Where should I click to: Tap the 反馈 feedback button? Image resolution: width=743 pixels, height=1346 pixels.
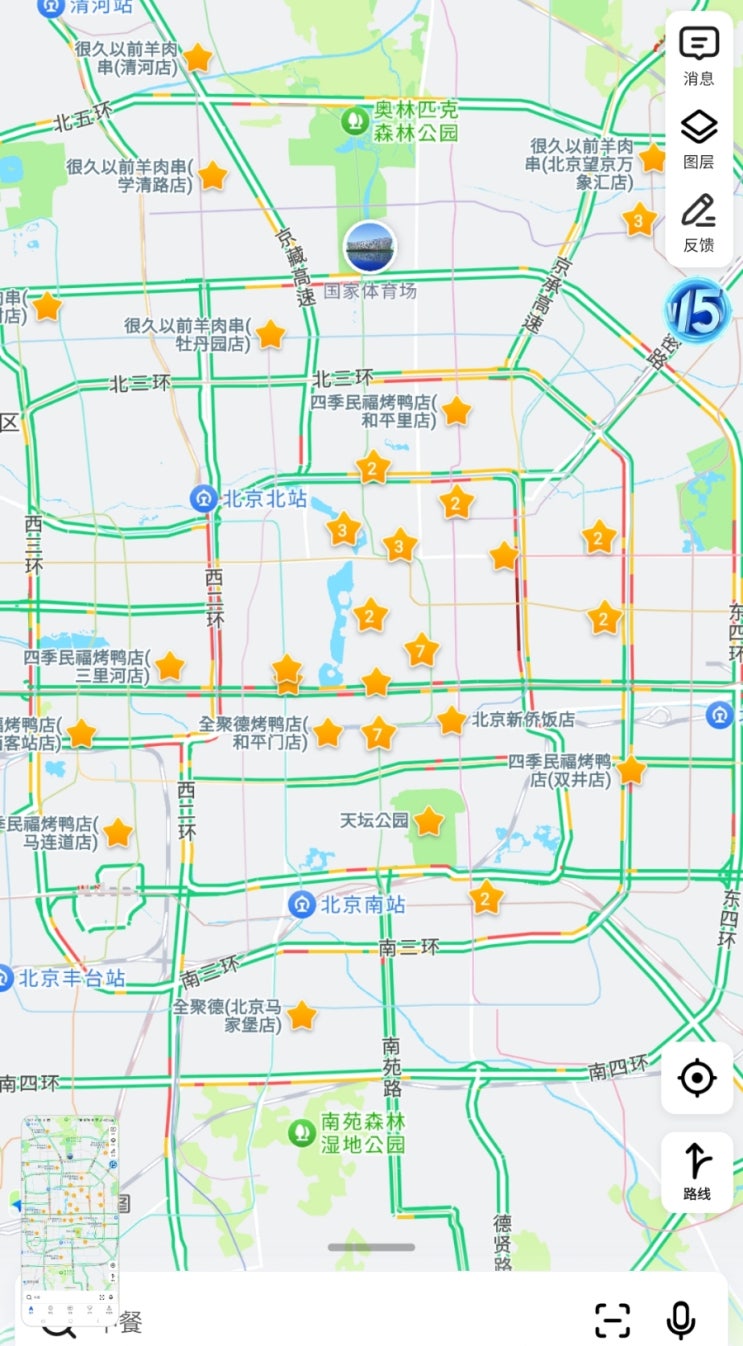click(x=699, y=223)
